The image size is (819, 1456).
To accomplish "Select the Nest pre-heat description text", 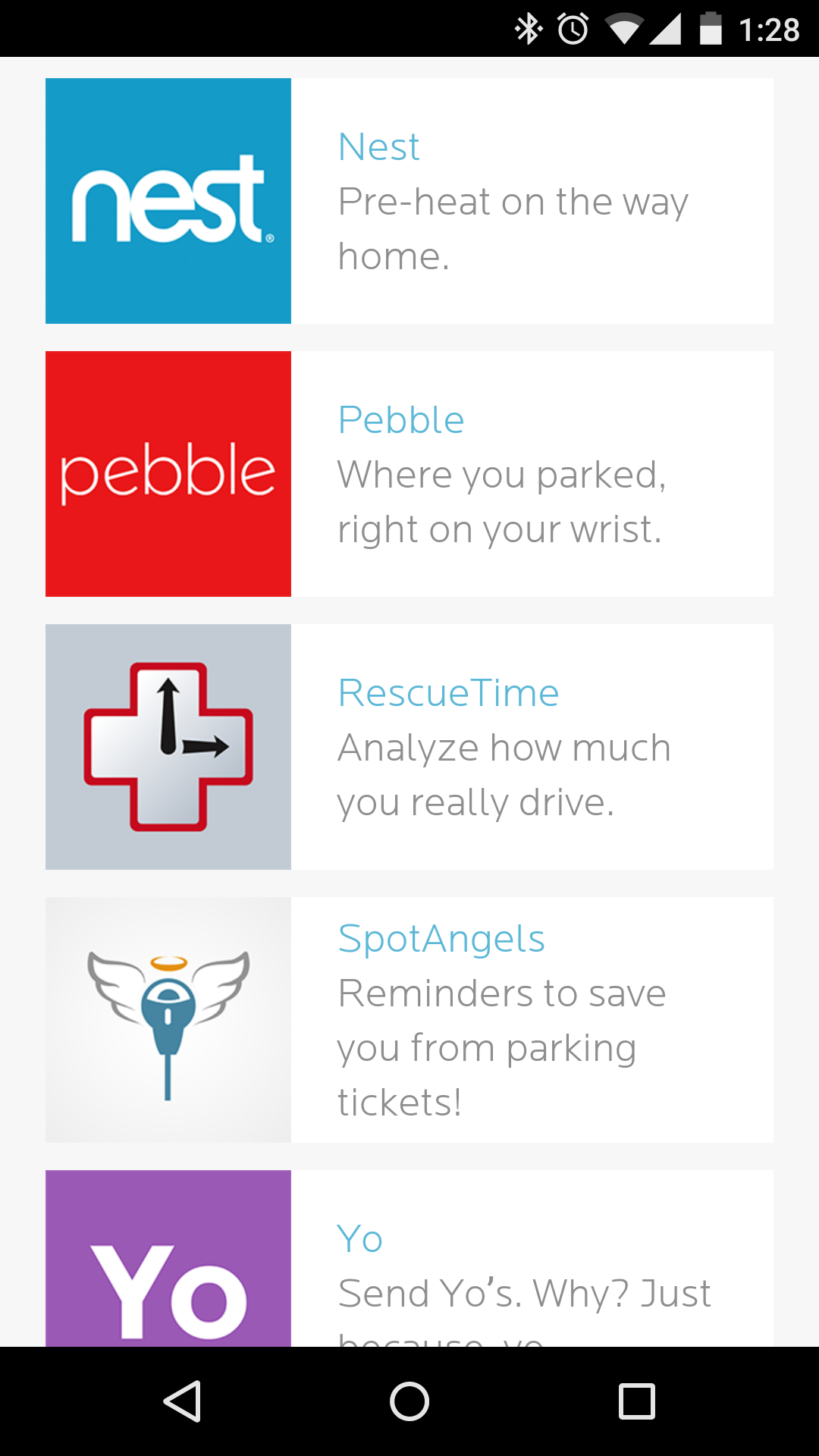I will (x=513, y=227).
